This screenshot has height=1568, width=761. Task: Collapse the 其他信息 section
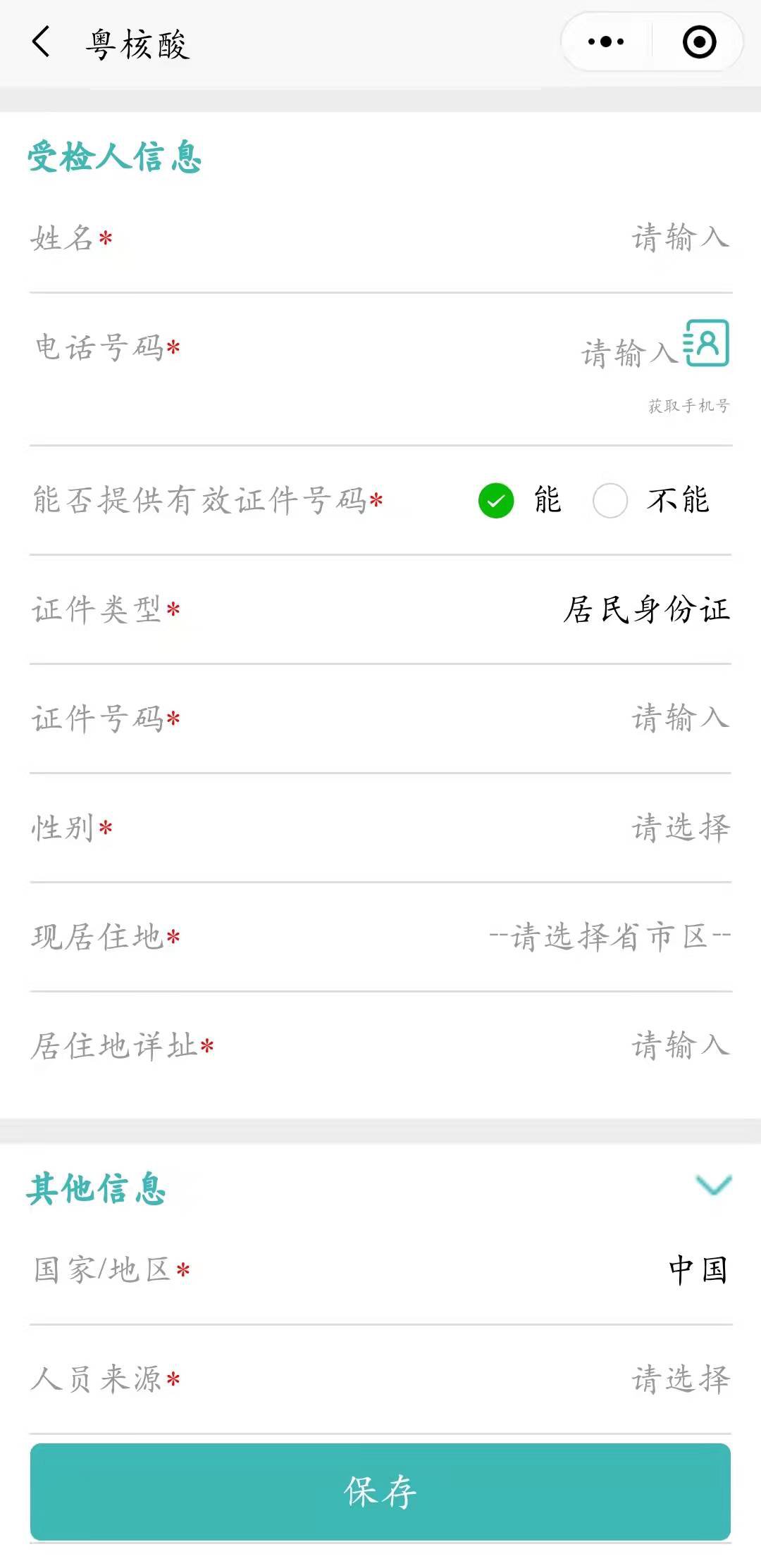[713, 1185]
